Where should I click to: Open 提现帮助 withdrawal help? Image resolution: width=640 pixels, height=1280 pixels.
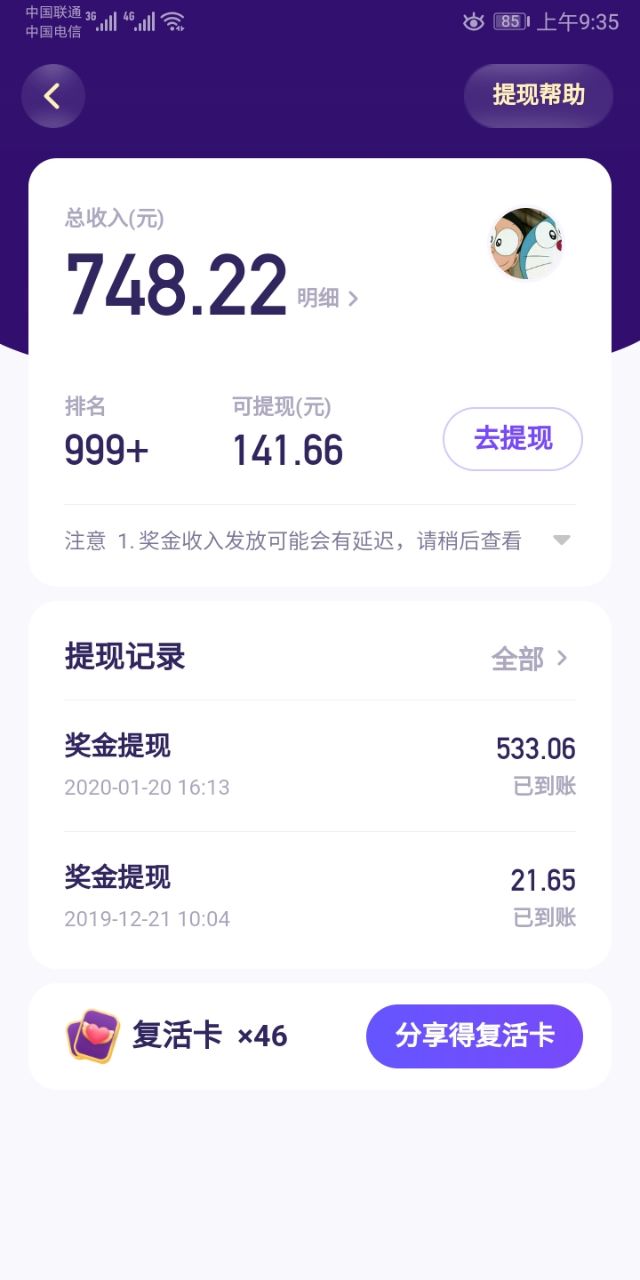coord(538,96)
